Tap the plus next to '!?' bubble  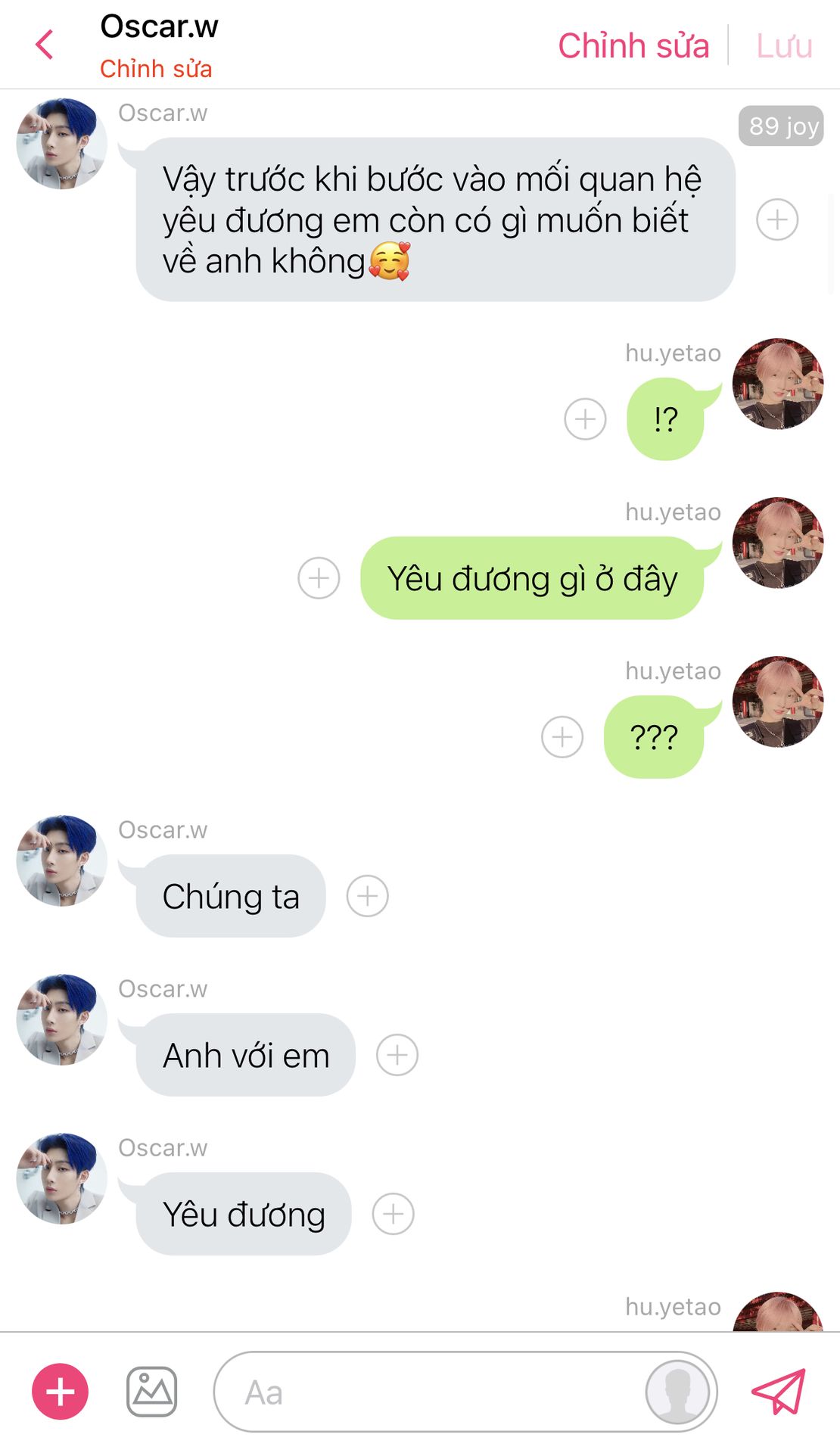tap(585, 418)
